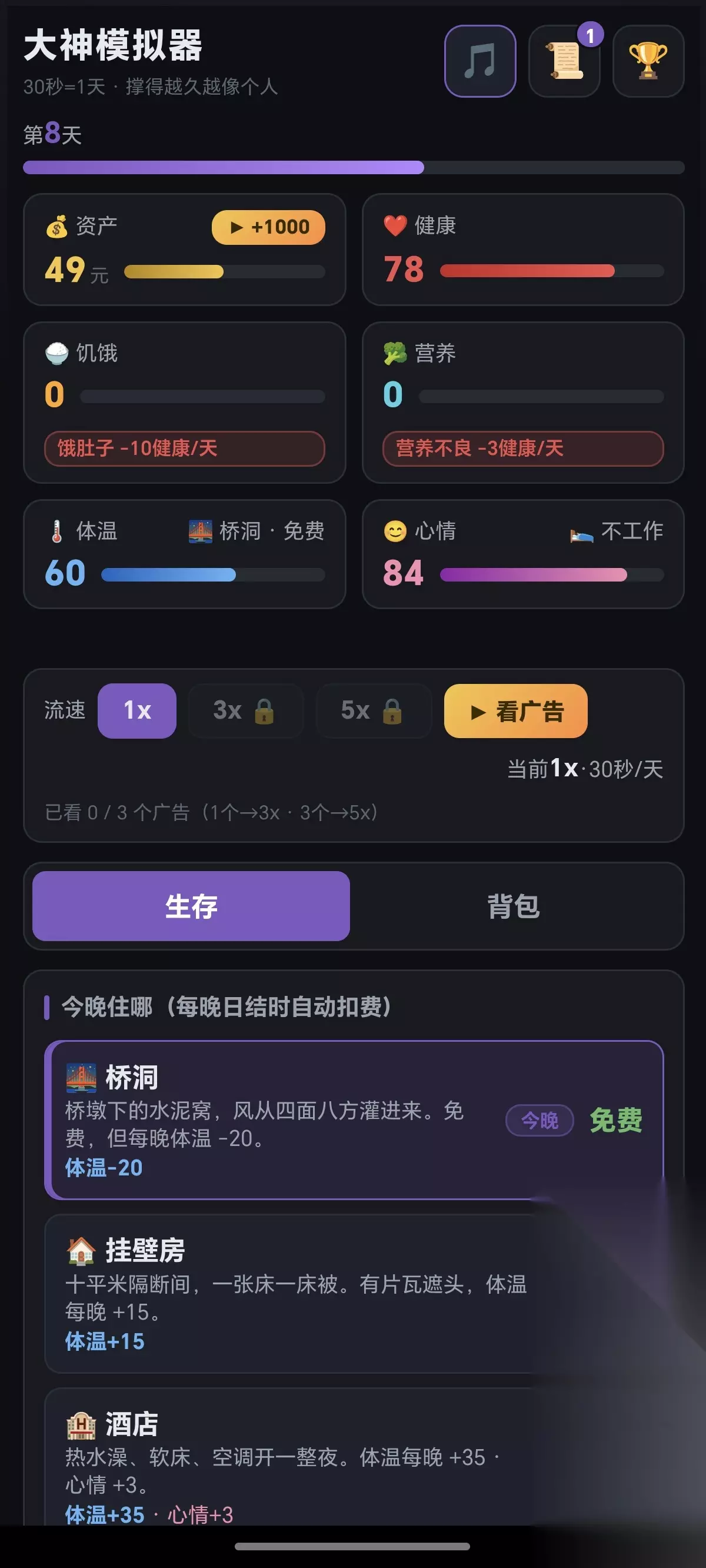Viewport: 706px width, 1568px height.
Task: Select 桥洞 as tonight's lodging
Action: tap(354, 1120)
